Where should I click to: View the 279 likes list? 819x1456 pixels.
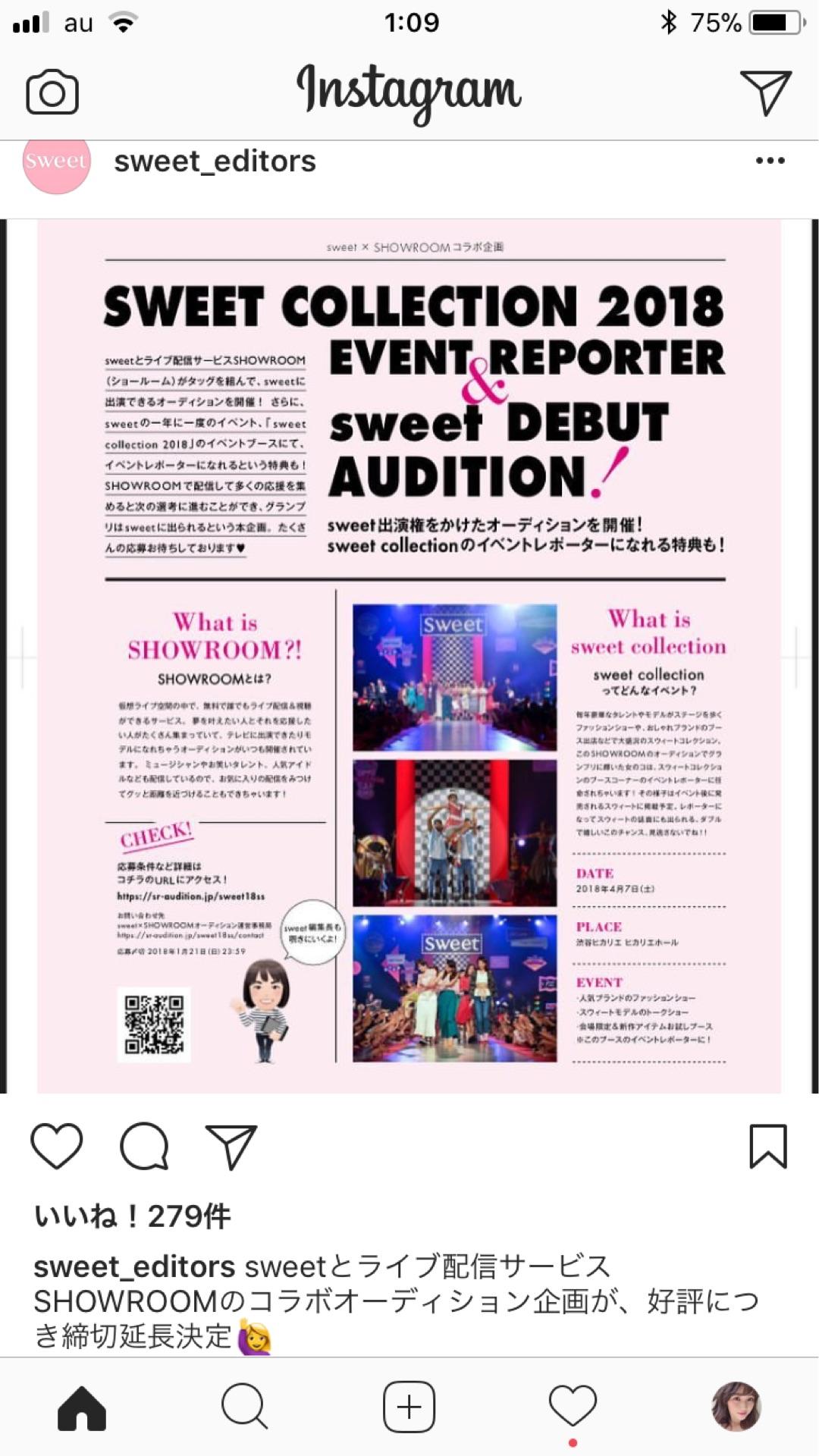point(133,1216)
